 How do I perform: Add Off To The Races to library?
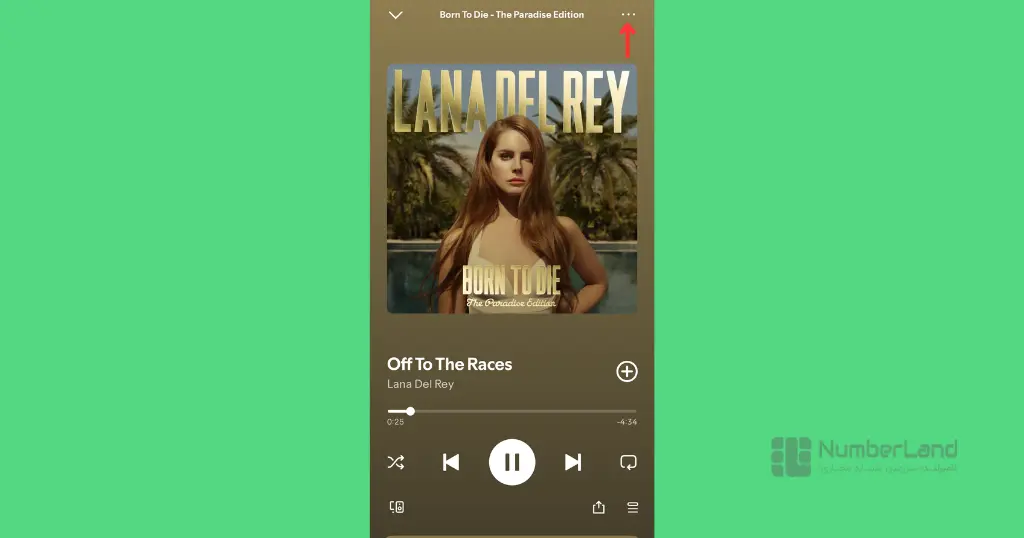(x=626, y=372)
